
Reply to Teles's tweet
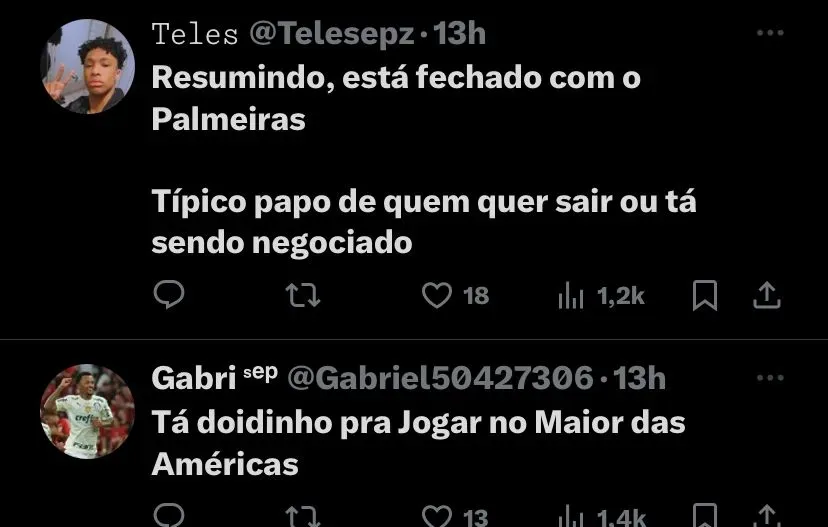(x=169, y=295)
